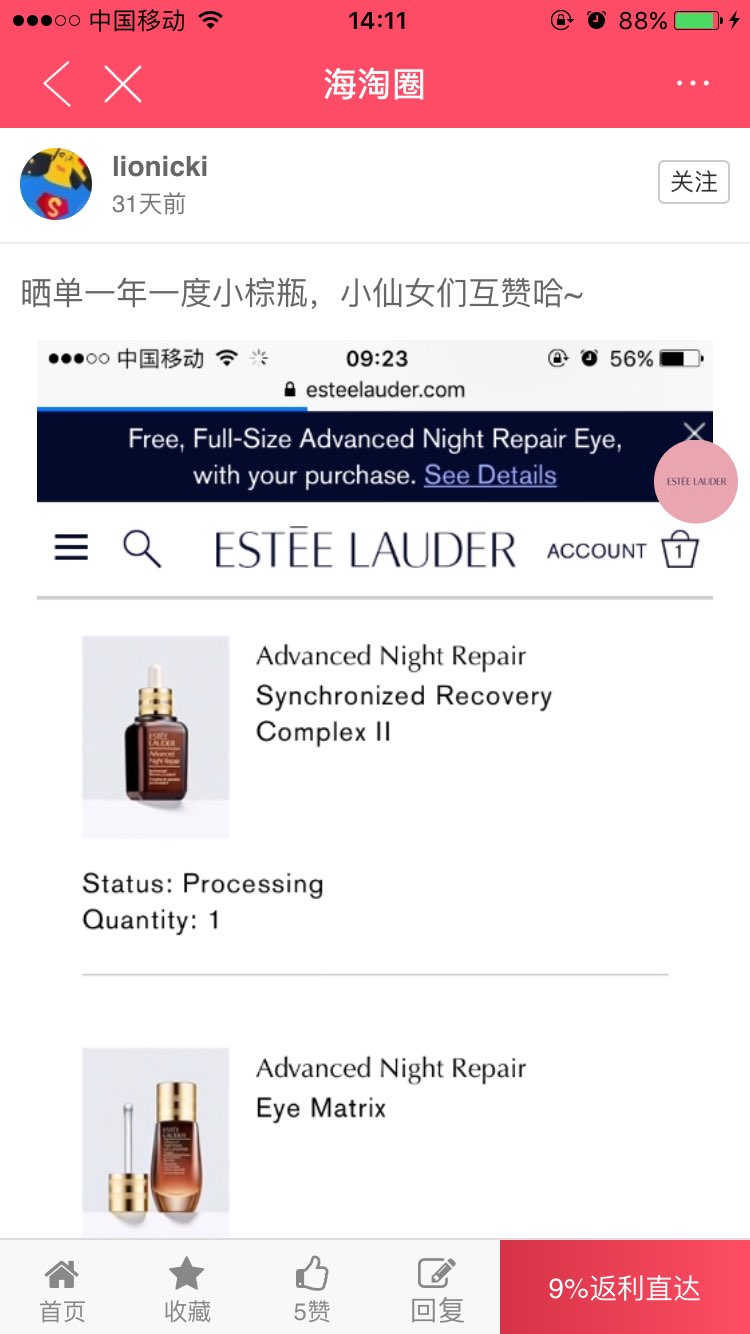Screen dimensions: 750x1334
Task: Go back using the left arrow
Action: [57, 84]
